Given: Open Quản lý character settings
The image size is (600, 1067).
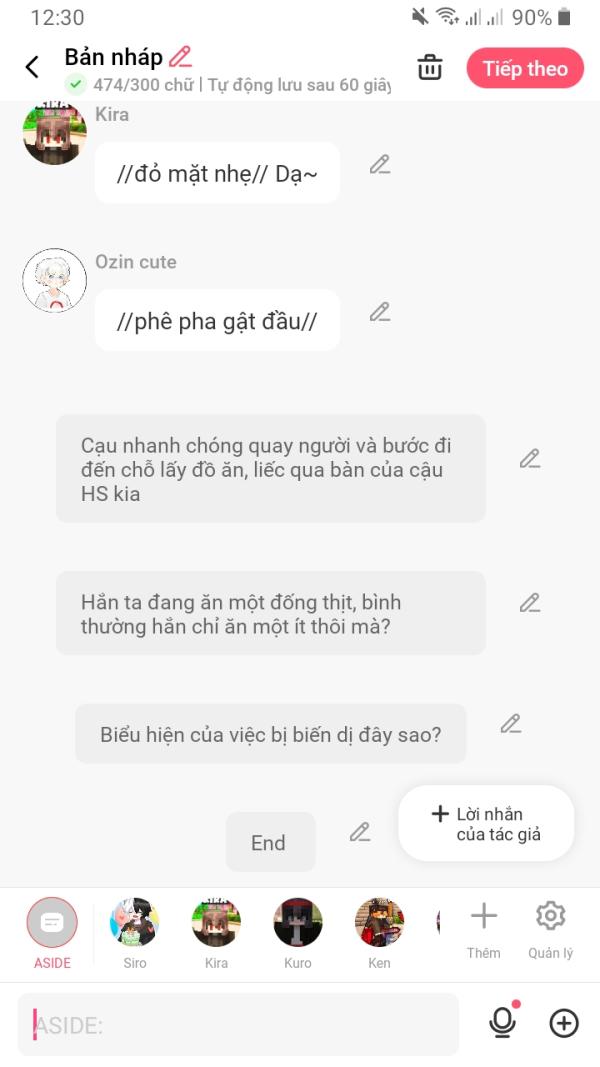Looking at the screenshot, I should [550, 928].
